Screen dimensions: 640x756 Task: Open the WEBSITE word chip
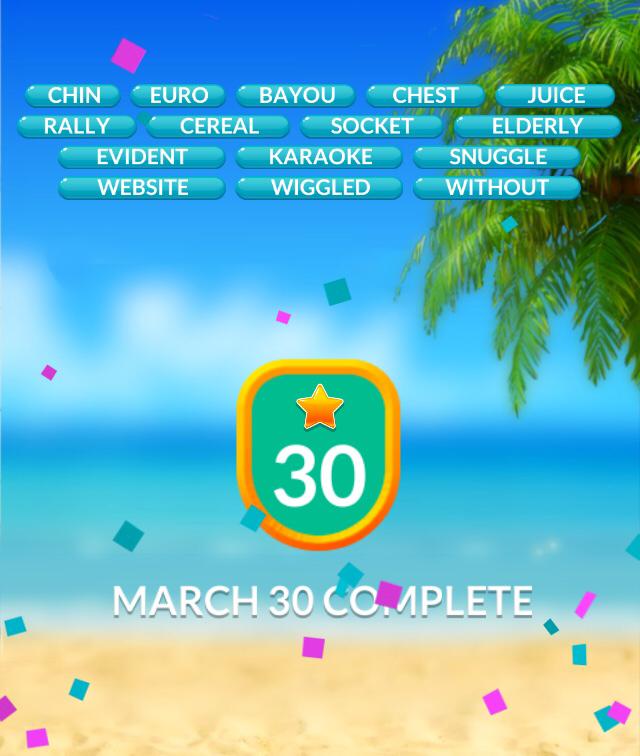click(142, 188)
